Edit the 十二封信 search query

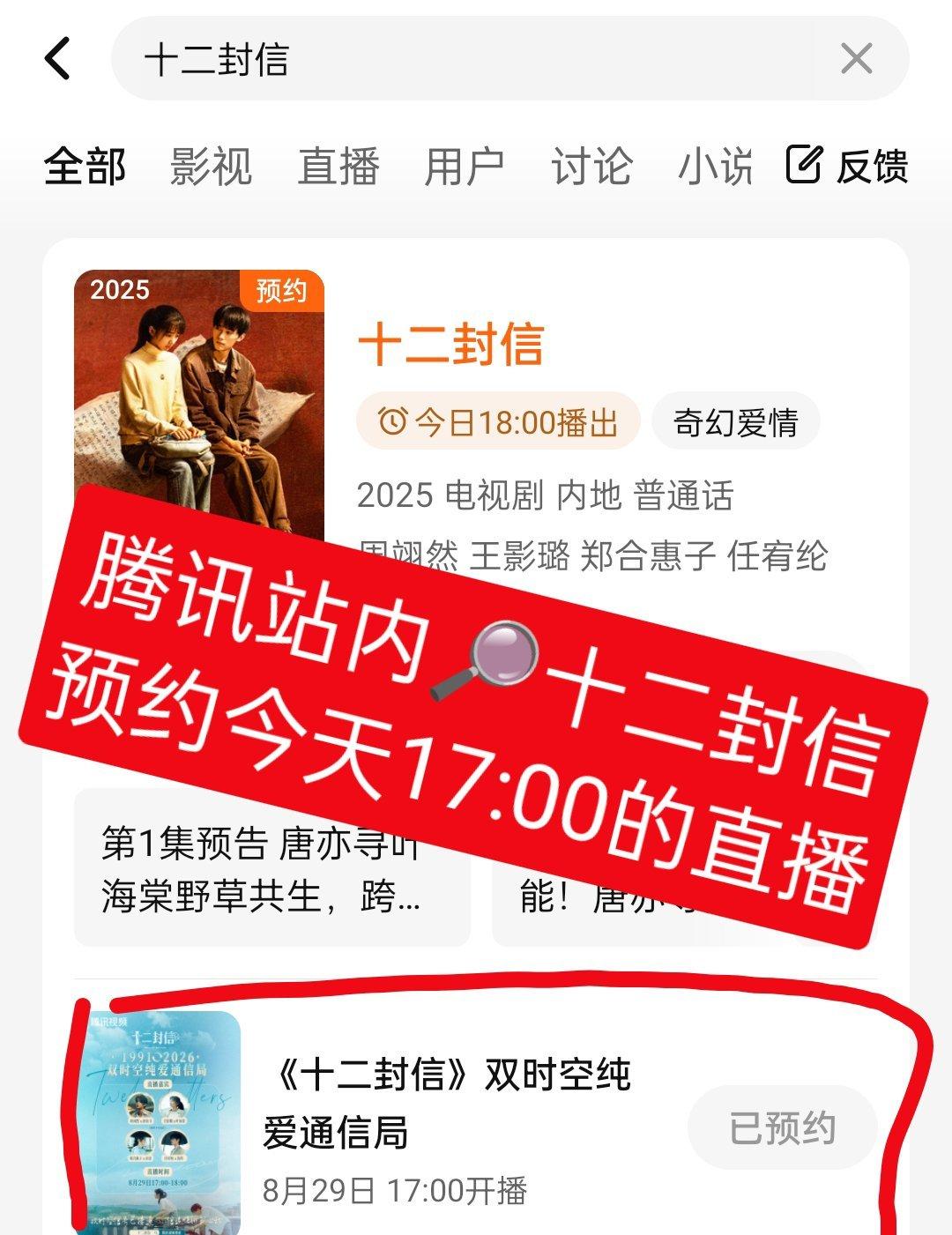point(441,59)
